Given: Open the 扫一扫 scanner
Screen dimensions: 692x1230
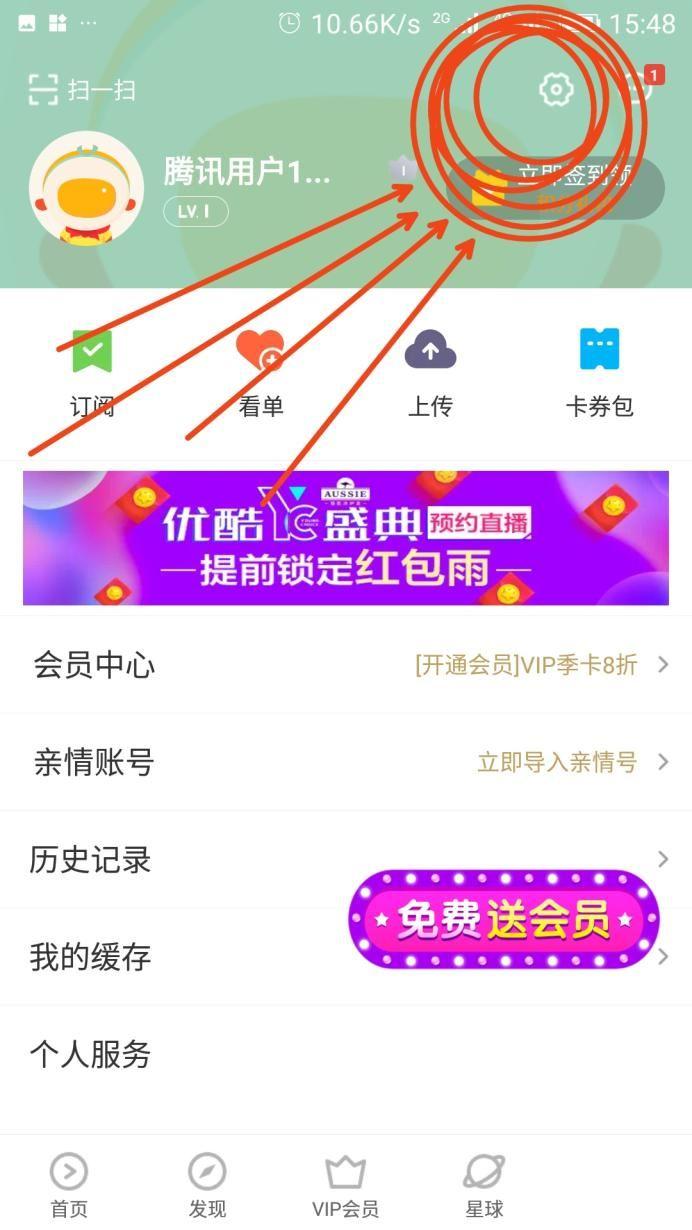Looking at the screenshot, I should click(82, 90).
